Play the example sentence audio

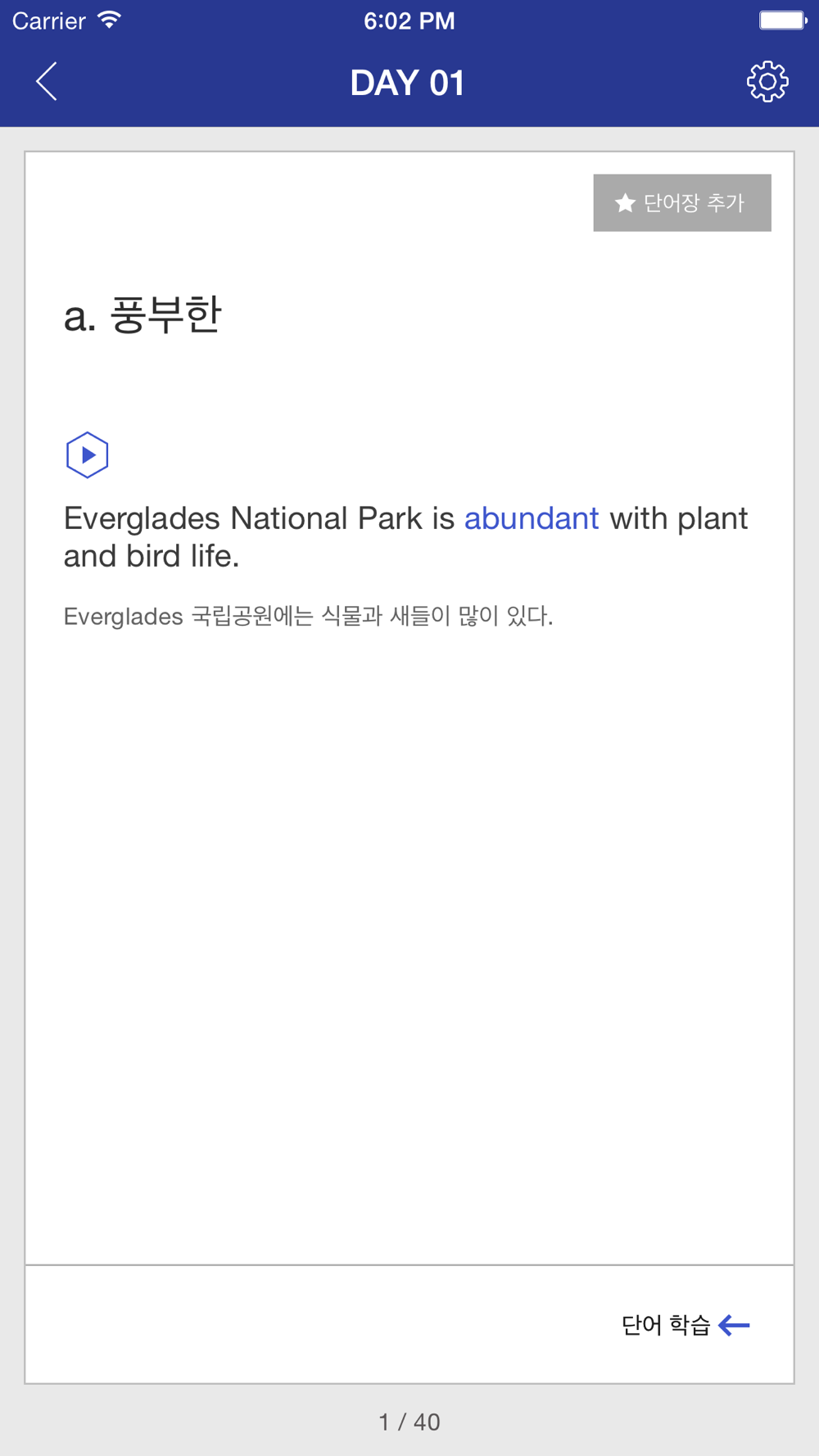point(87,454)
